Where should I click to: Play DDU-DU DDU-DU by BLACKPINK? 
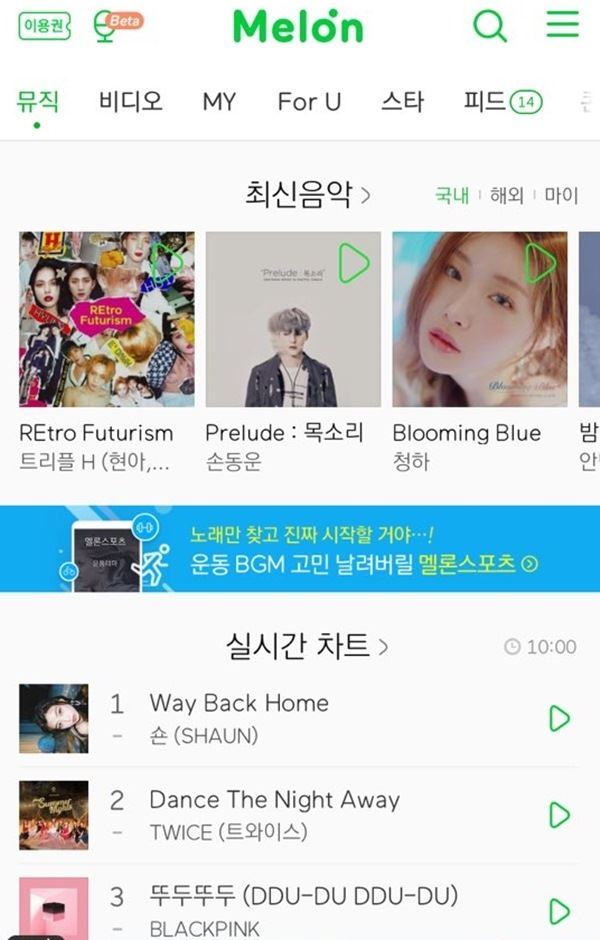pyautogui.click(x=559, y=911)
